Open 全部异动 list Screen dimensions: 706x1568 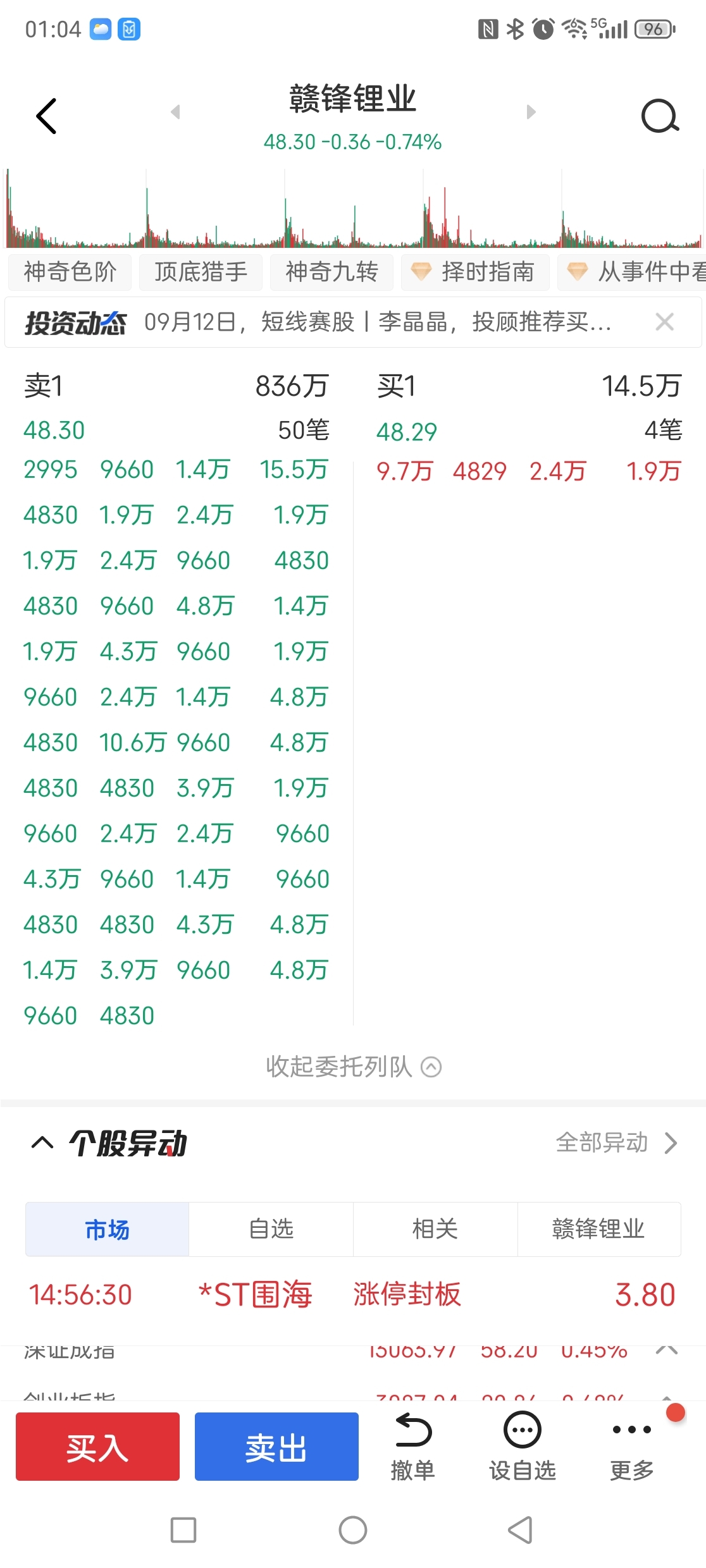coord(616,1142)
